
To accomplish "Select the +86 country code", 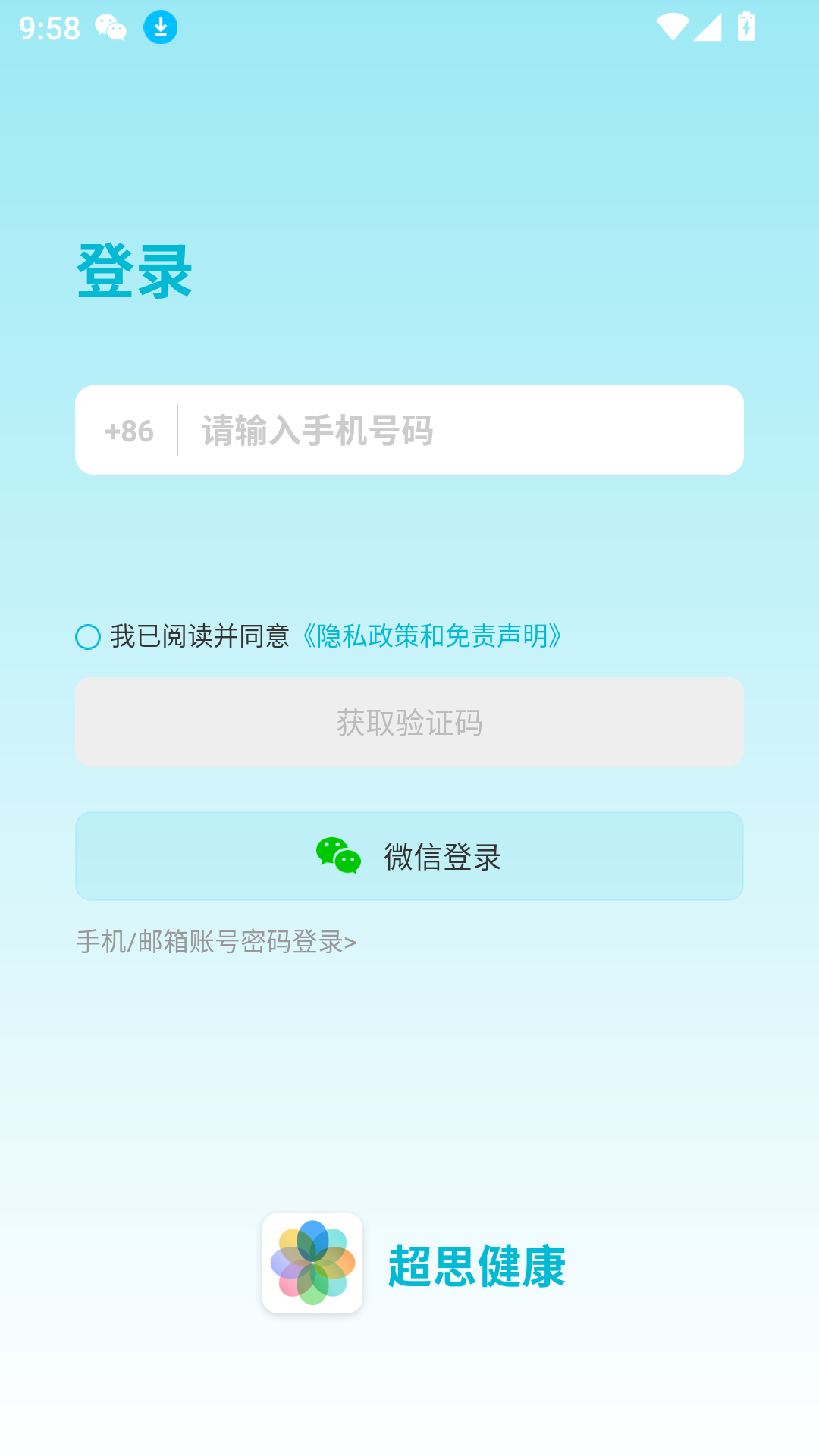I will coord(129,431).
